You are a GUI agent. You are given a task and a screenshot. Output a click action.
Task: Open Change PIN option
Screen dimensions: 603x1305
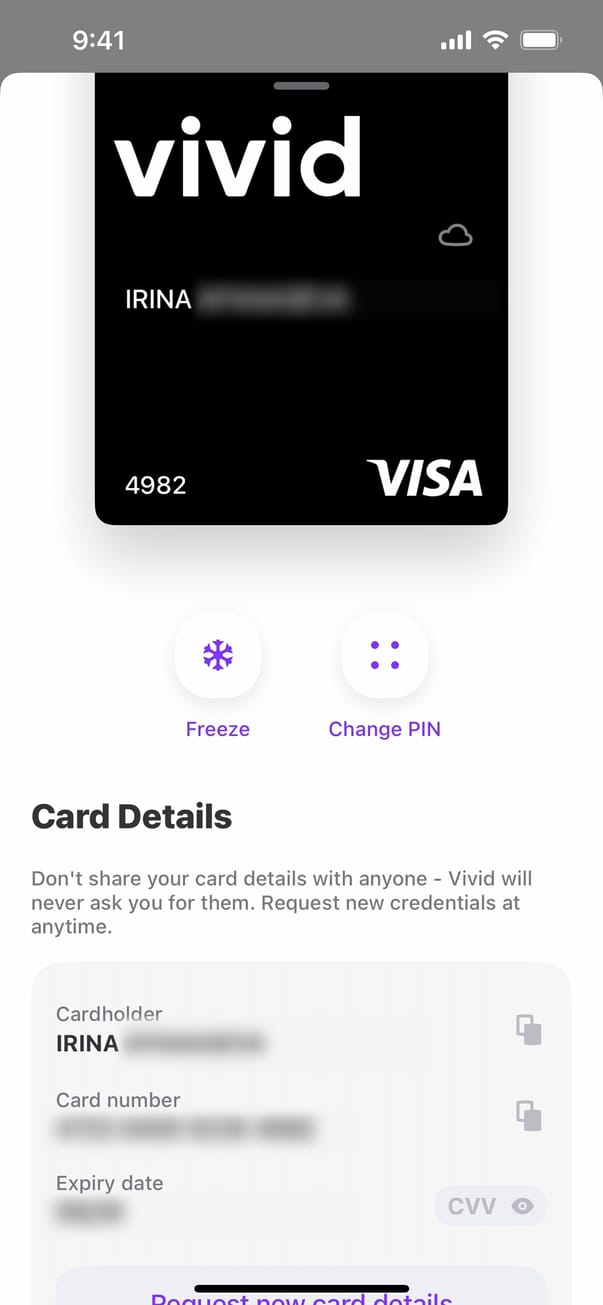click(385, 656)
